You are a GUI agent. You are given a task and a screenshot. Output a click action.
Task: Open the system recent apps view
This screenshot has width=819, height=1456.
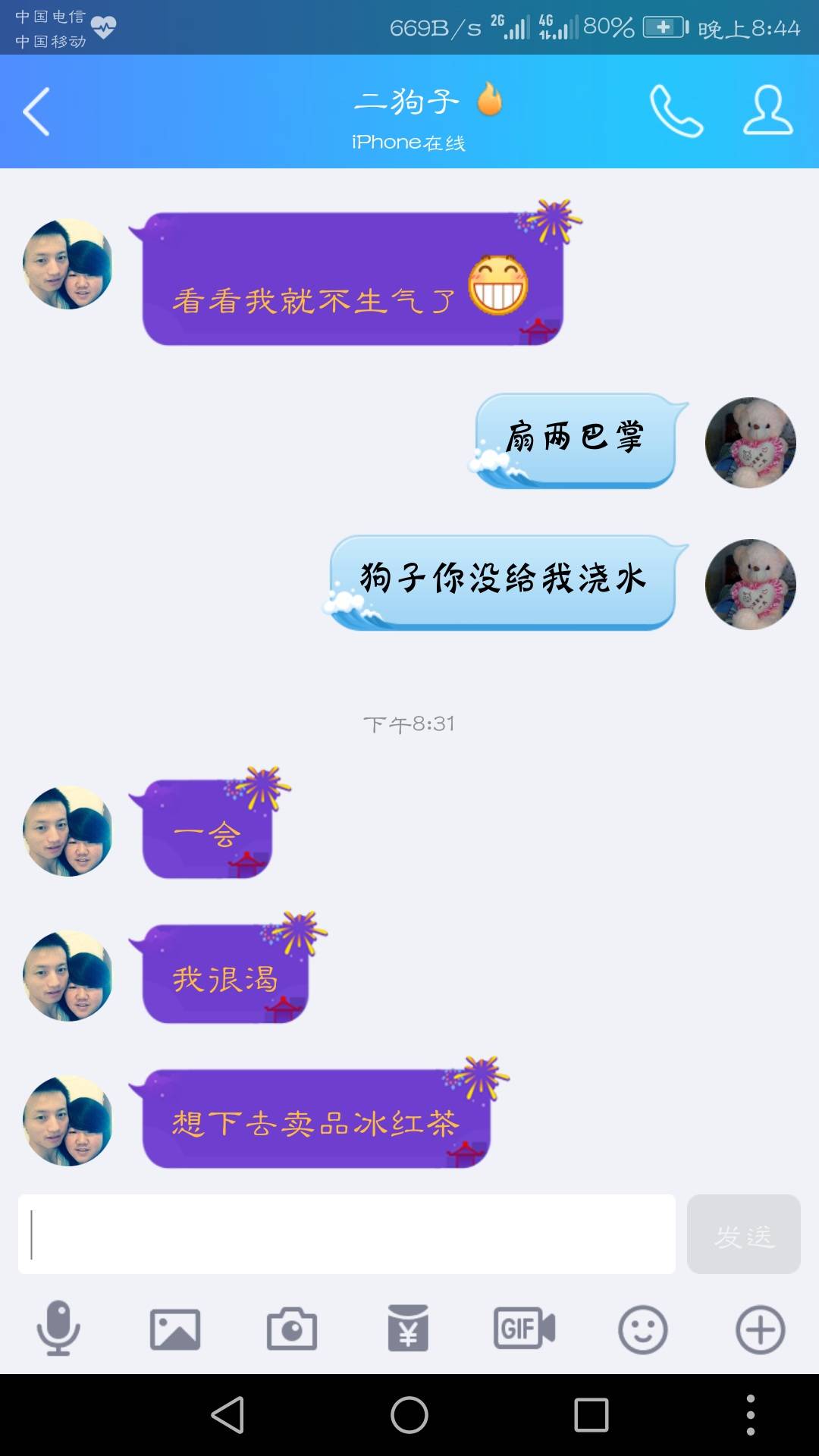point(591,1415)
